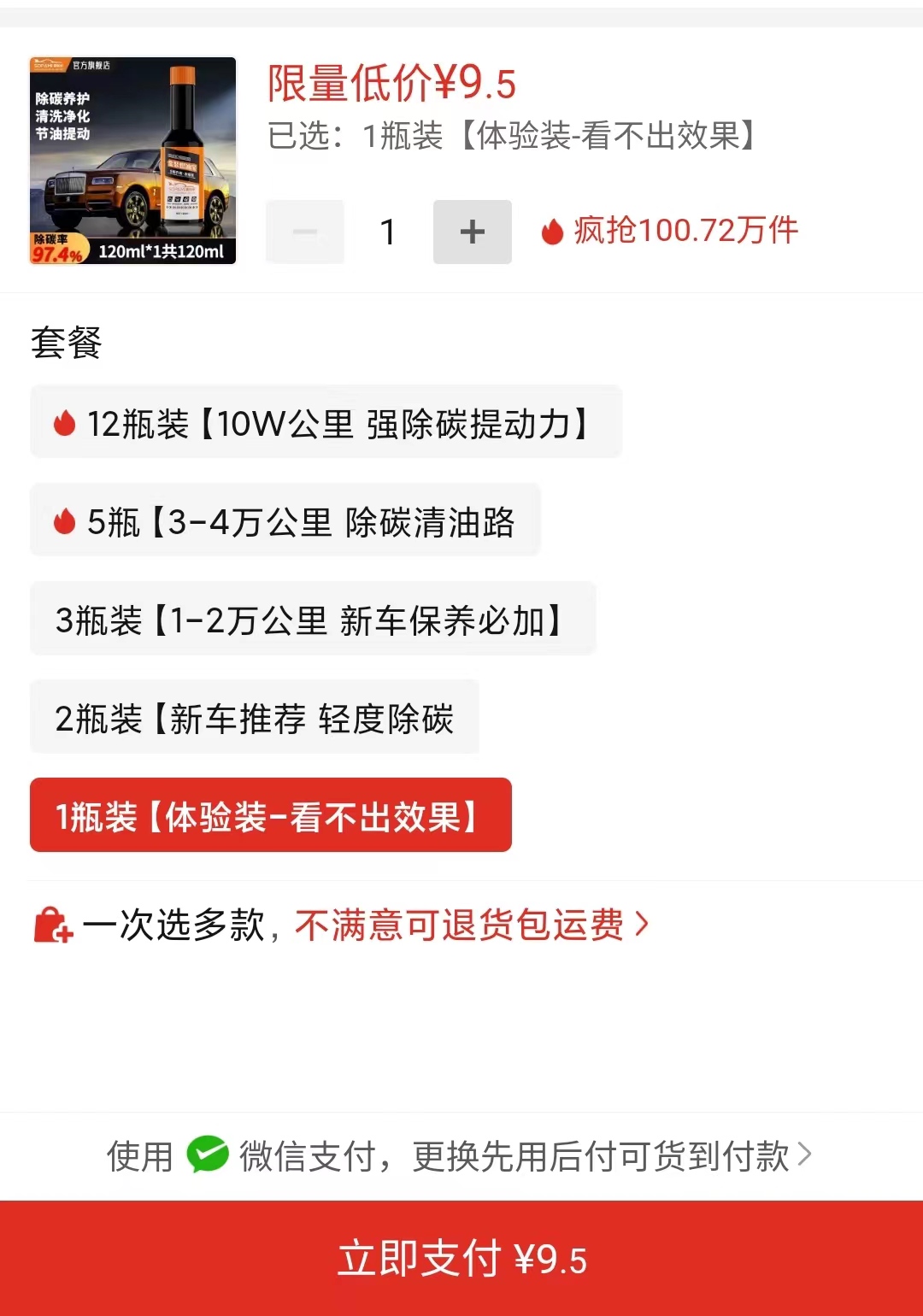This screenshot has width=923, height=1316.
Task: Increase quantity with the plus button
Action: point(472,232)
